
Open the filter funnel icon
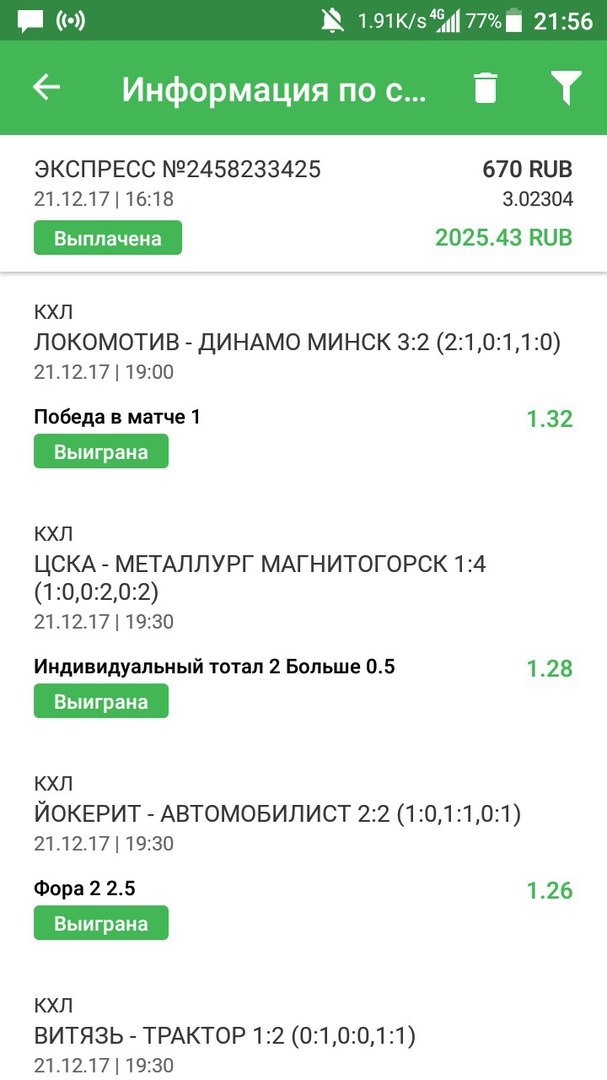(x=566, y=88)
